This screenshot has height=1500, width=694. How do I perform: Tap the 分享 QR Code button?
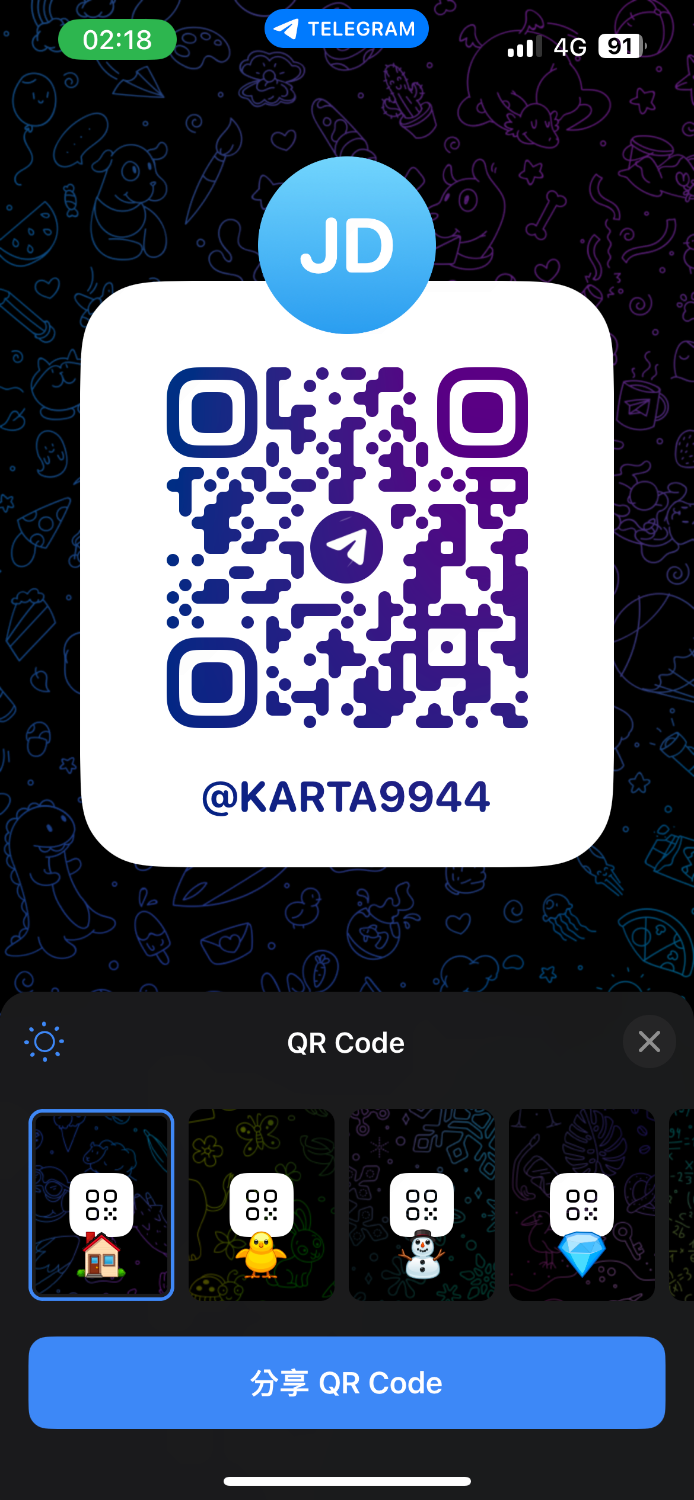(x=347, y=1383)
